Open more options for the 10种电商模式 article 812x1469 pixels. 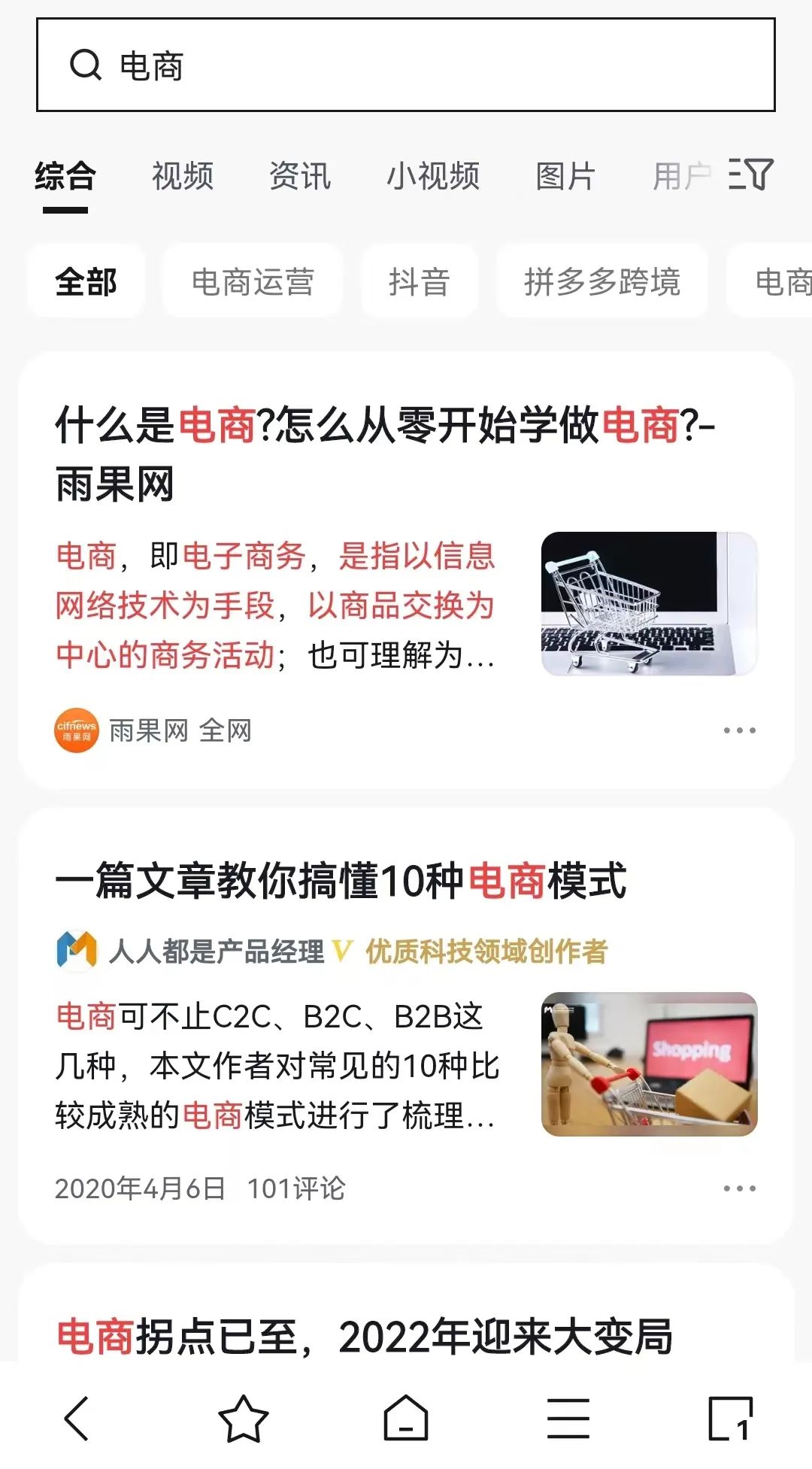(740, 1188)
